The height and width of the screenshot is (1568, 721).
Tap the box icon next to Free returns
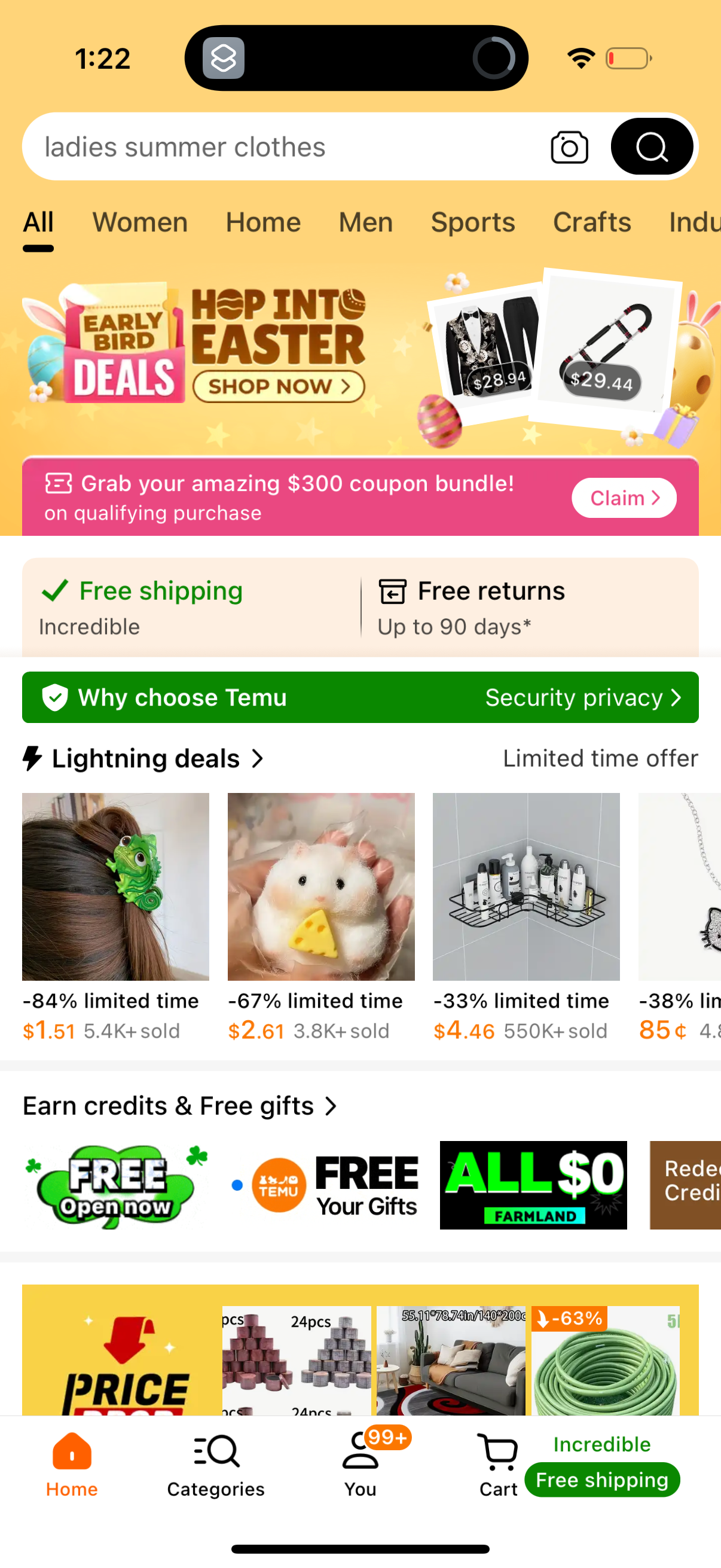392,590
